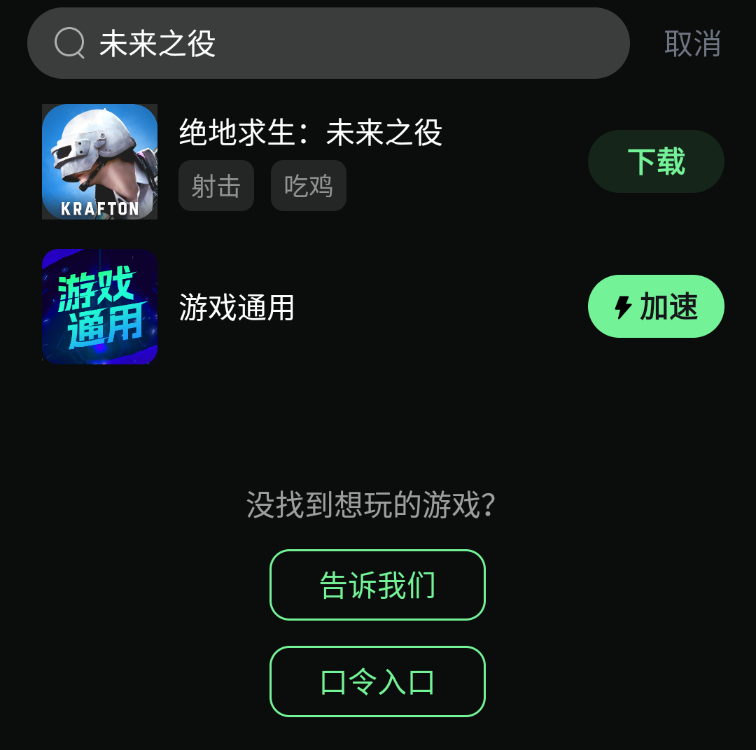Image resolution: width=756 pixels, height=750 pixels.
Task: Open the 游戏通用 result row
Action: (x=237, y=308)
